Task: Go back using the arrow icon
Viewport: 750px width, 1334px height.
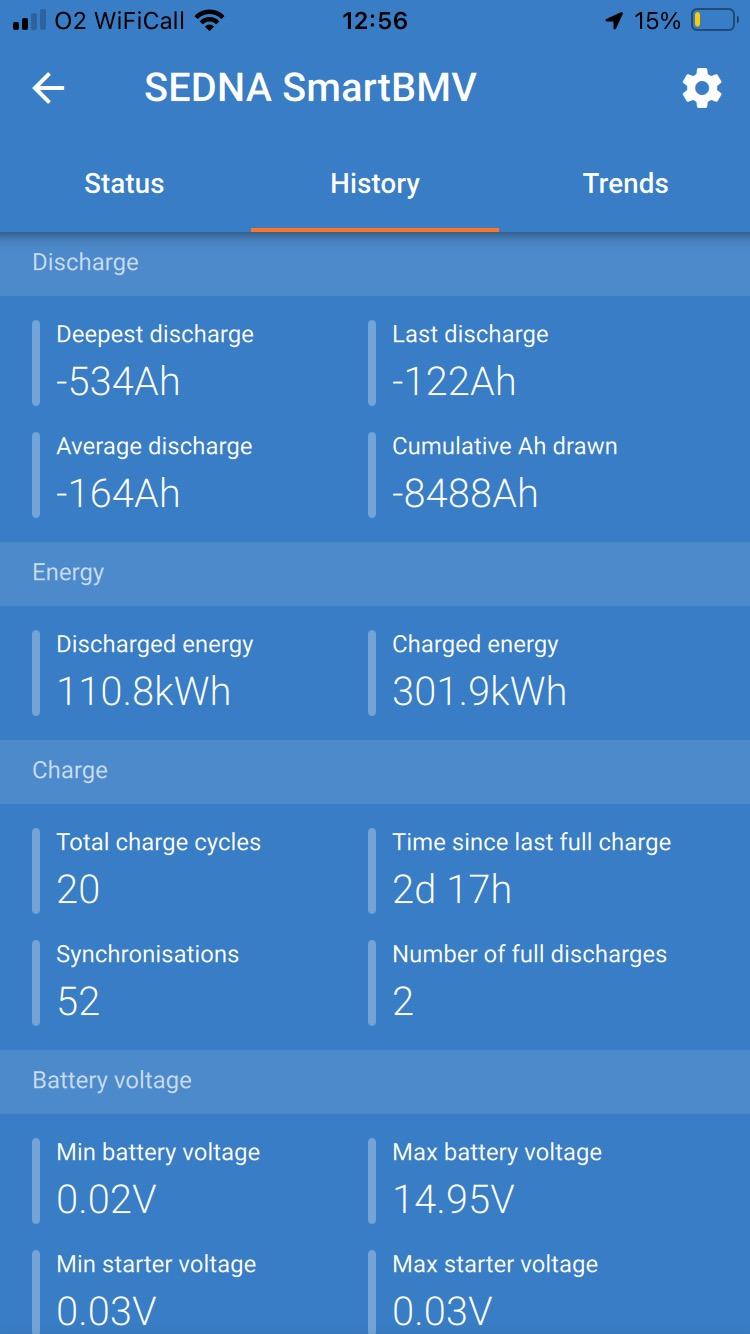Action: 48,89
